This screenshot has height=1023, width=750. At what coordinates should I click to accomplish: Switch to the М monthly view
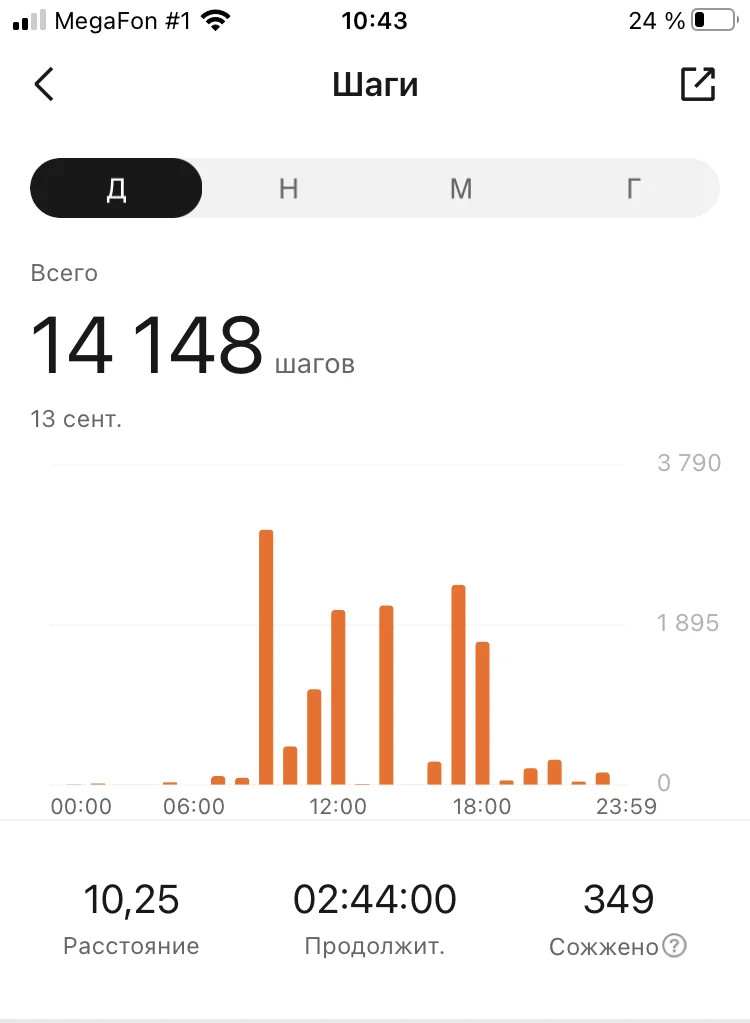pyautogui.click(x=460, y=188)
